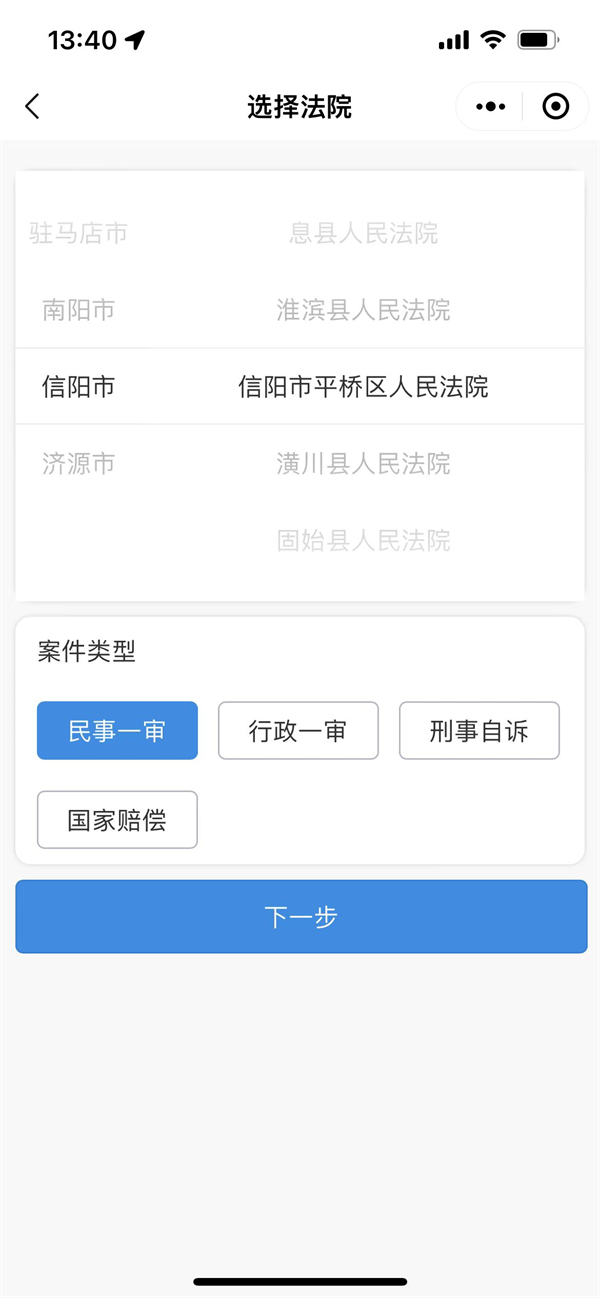Choose 息县人民法院 in the court picker

[363, 233]
